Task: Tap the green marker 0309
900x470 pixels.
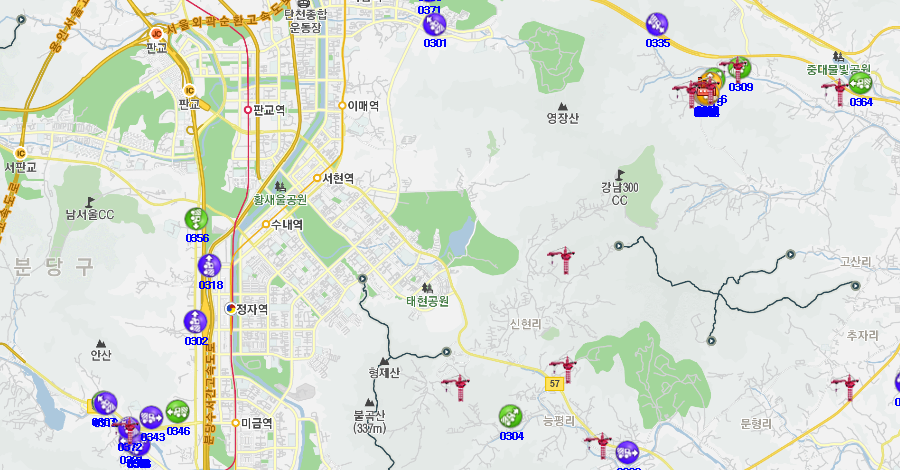Action: pos(740,70)
